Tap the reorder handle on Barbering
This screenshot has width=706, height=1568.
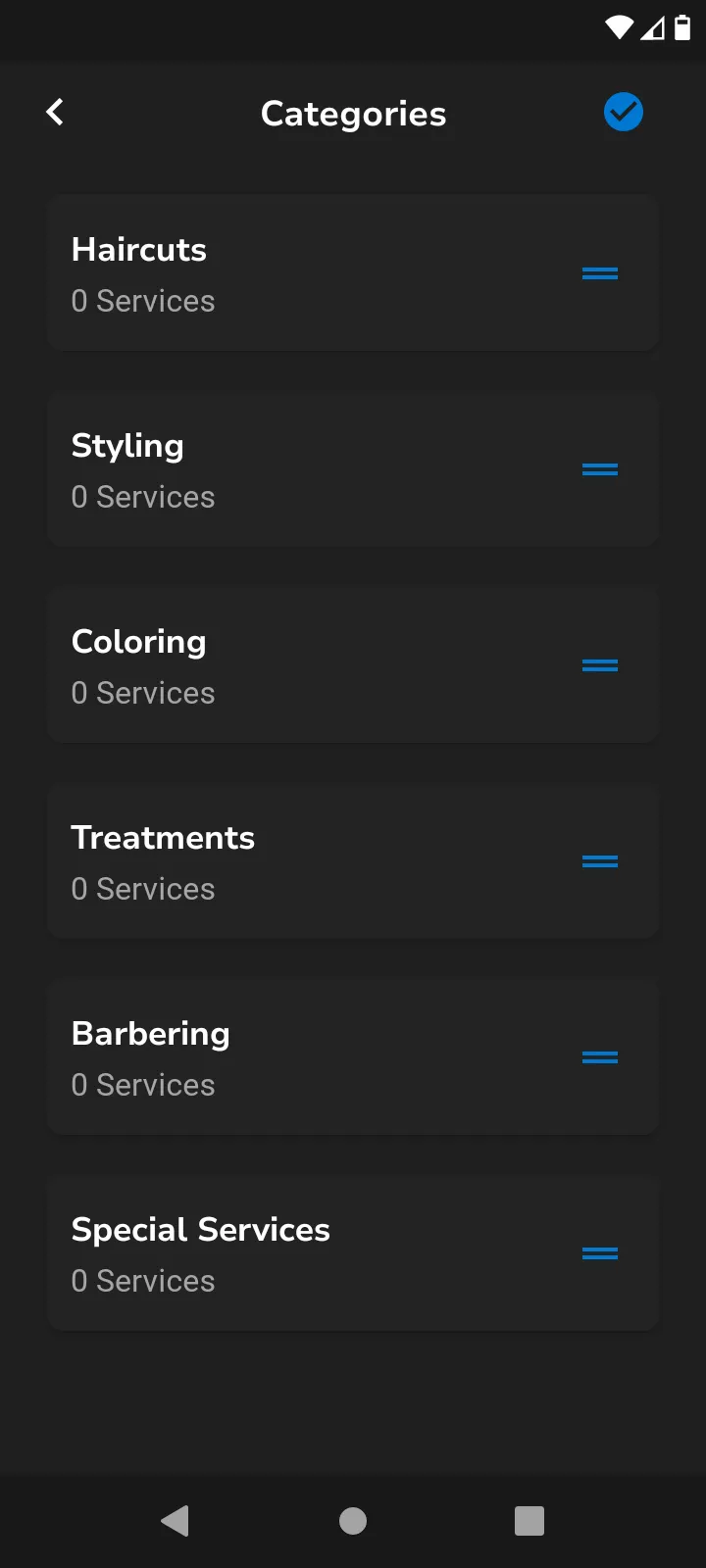600,1057
